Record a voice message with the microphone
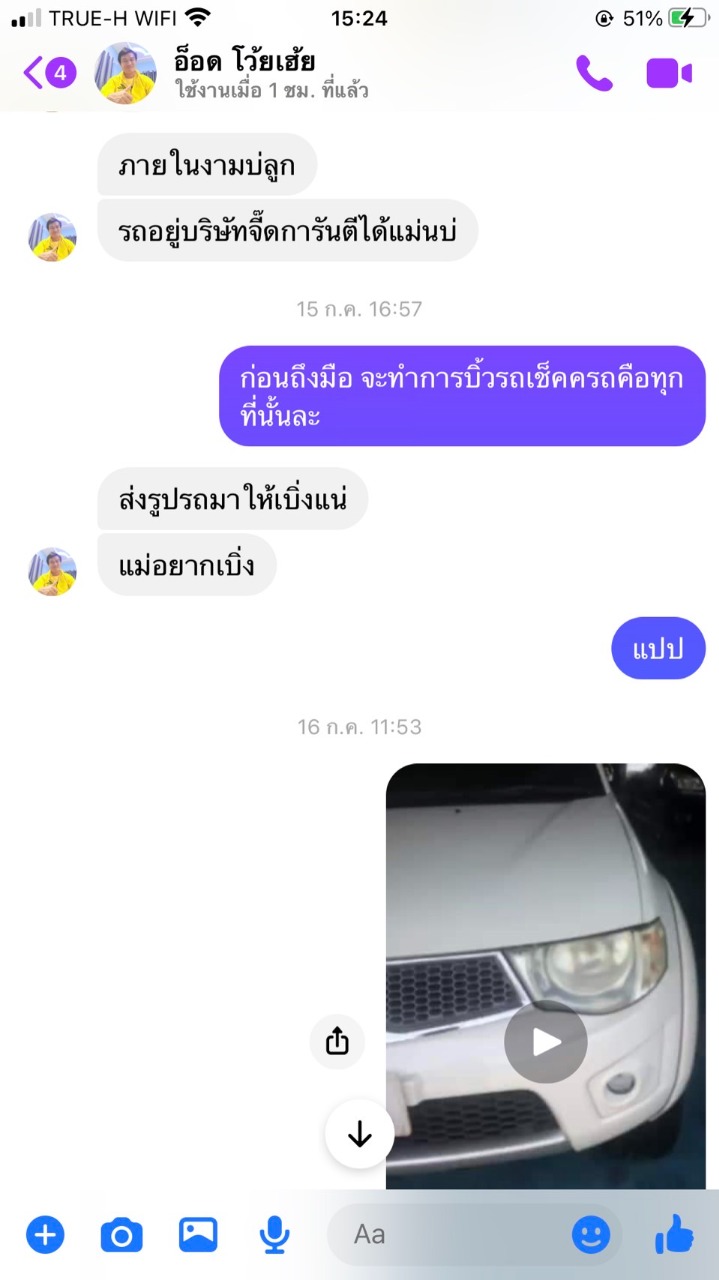The height and width of the screenshot is (1280, 719). [x=274, y=1236]
